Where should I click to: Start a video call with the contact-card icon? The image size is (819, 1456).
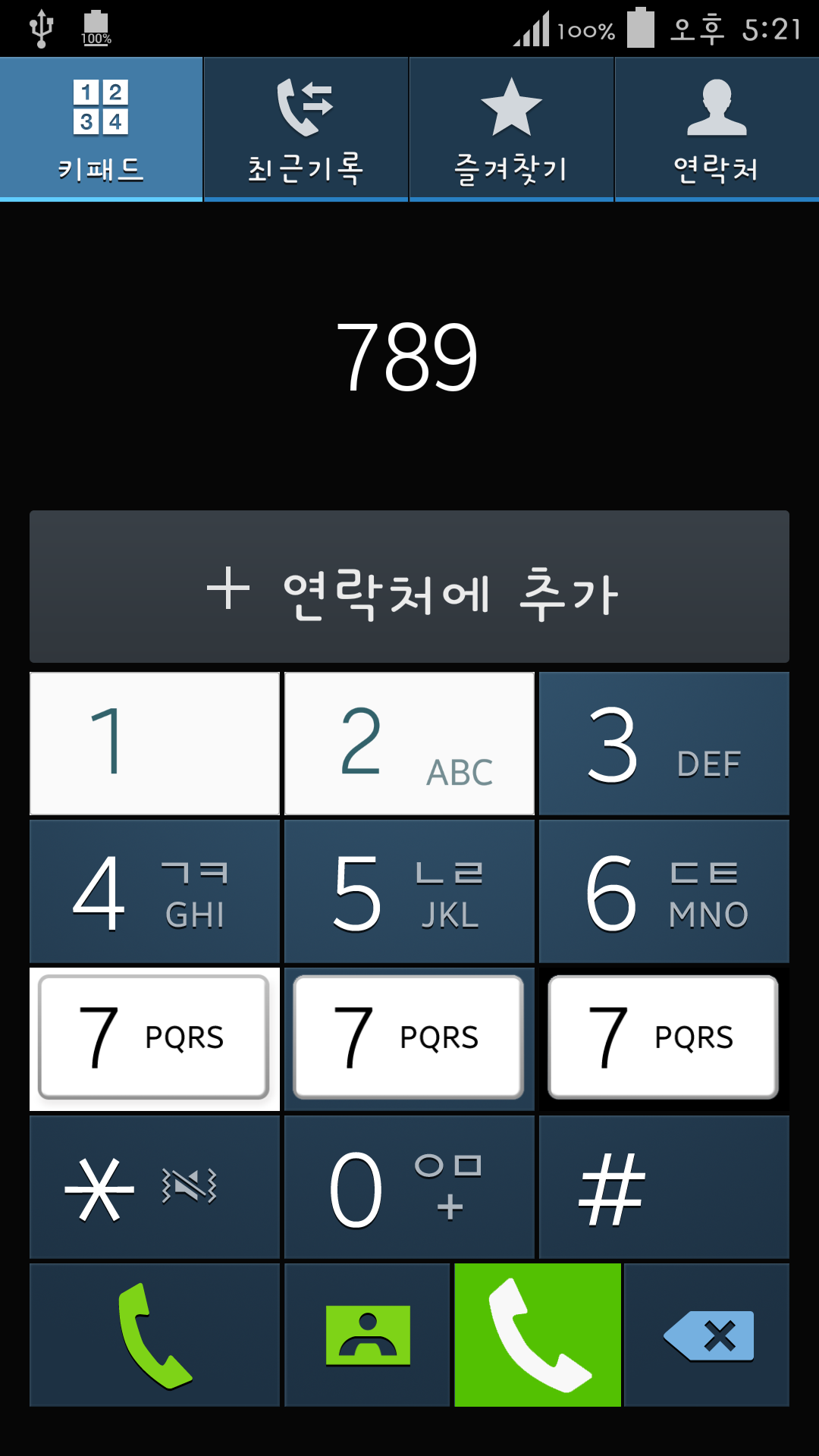(x=368, y=1335)
